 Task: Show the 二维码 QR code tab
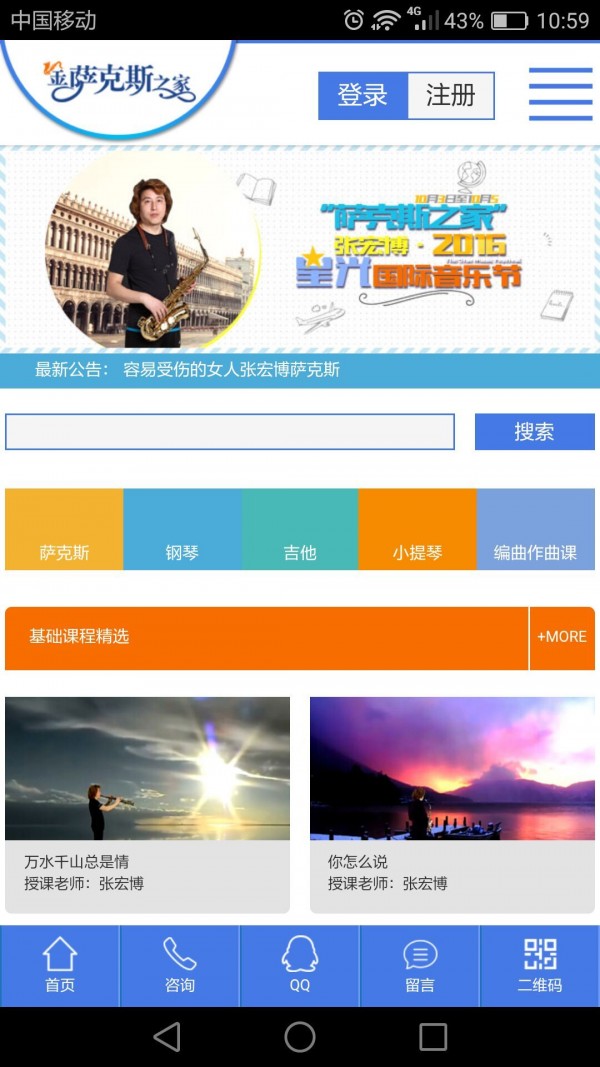[x=540, y=966]
